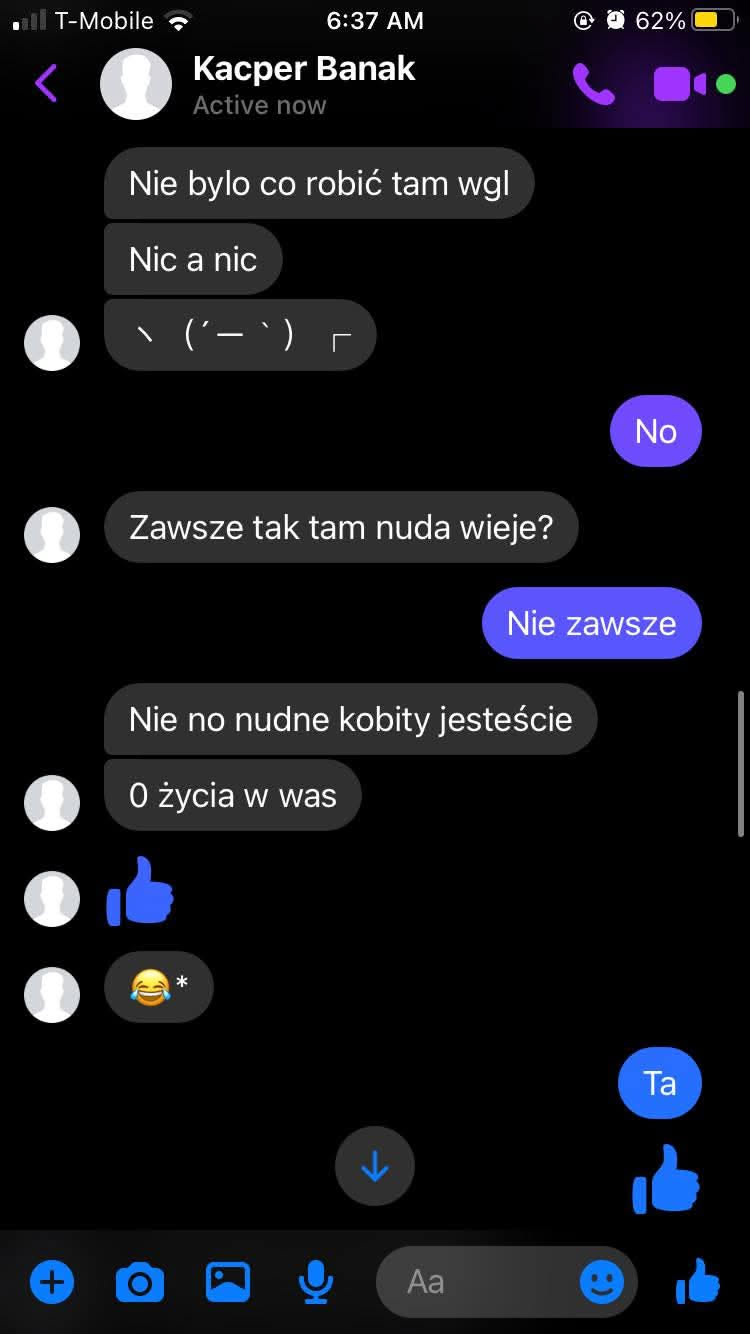Screen dimensions: 750x1334
Task: Open Kacper Banak's profile details
Action: (x=303, y=84)
